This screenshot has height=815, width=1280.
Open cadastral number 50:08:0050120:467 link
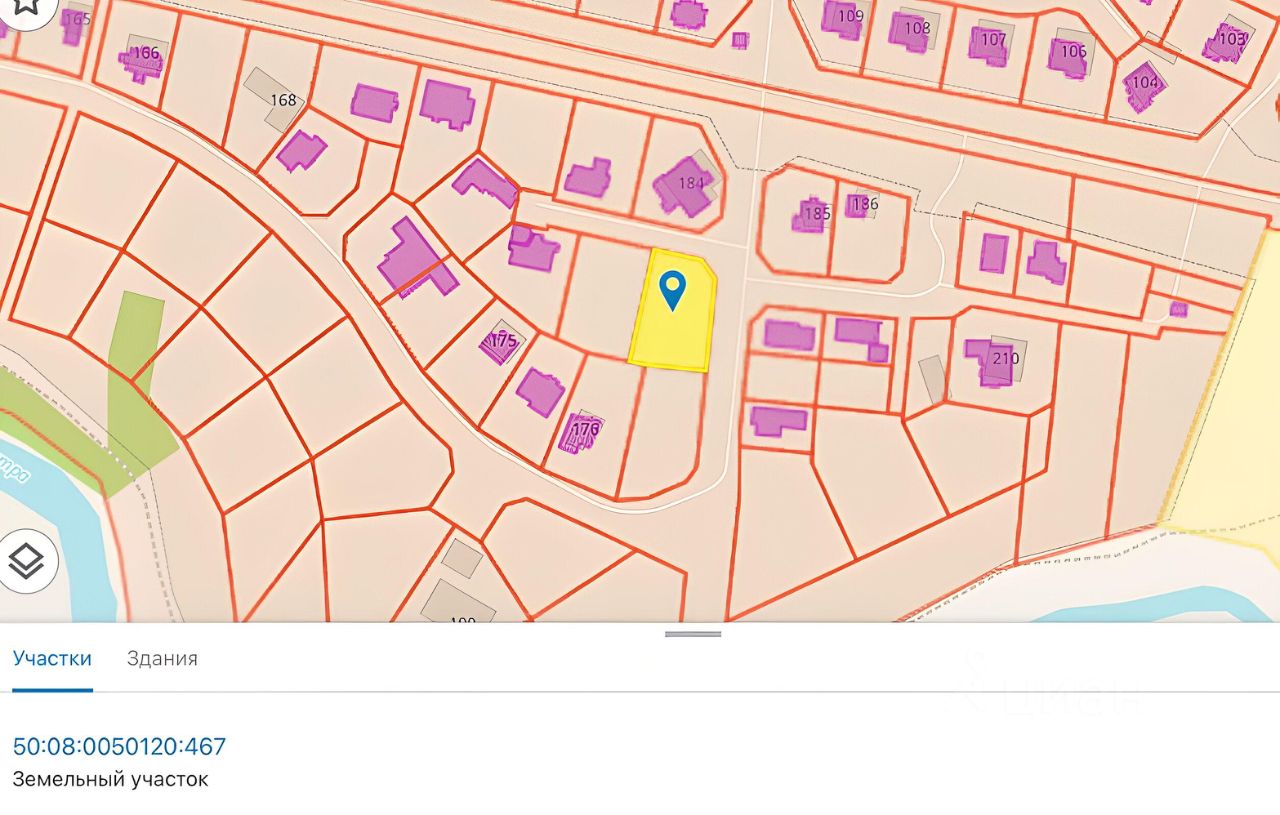coord(119,746)
